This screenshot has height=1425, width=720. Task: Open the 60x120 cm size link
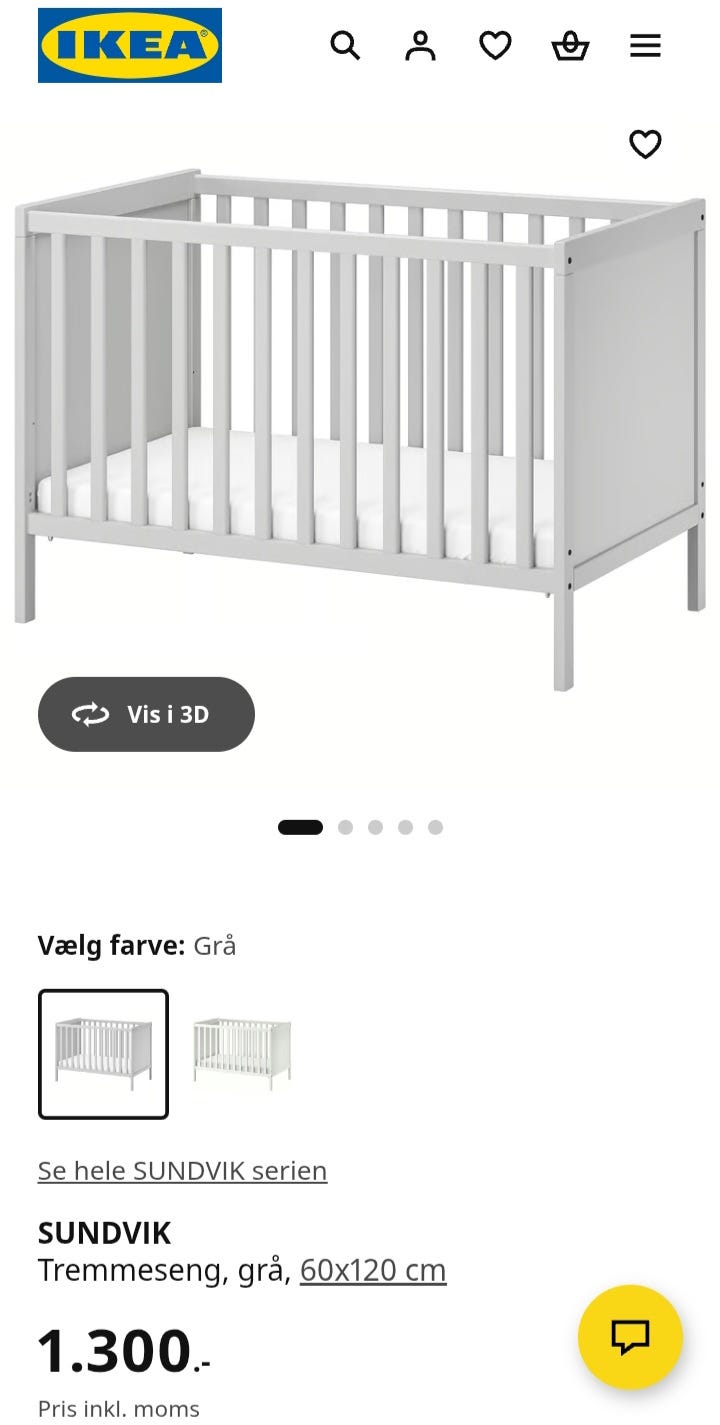(x=373, y=1268)
